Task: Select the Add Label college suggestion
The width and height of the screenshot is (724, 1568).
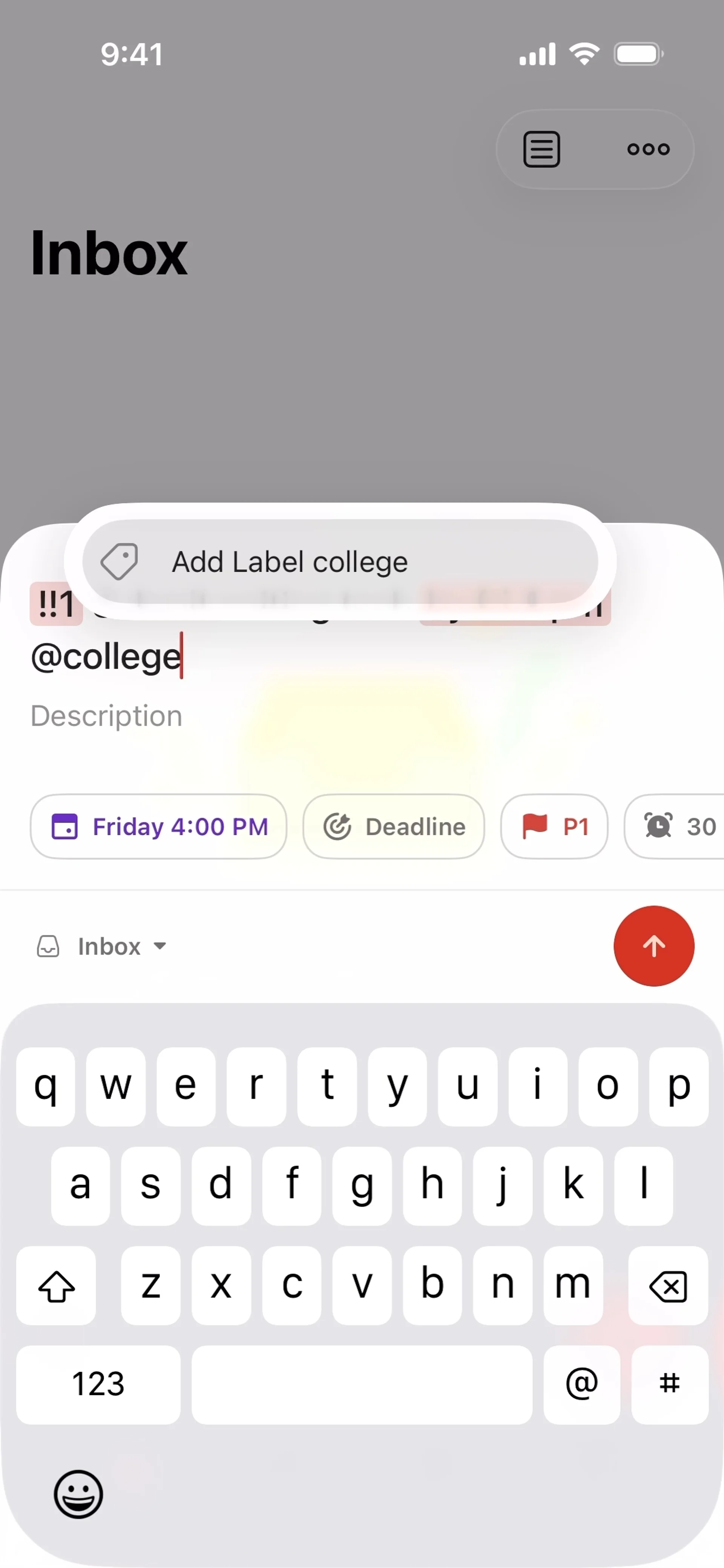Action: pyautogui.click(x=340, y=561)
